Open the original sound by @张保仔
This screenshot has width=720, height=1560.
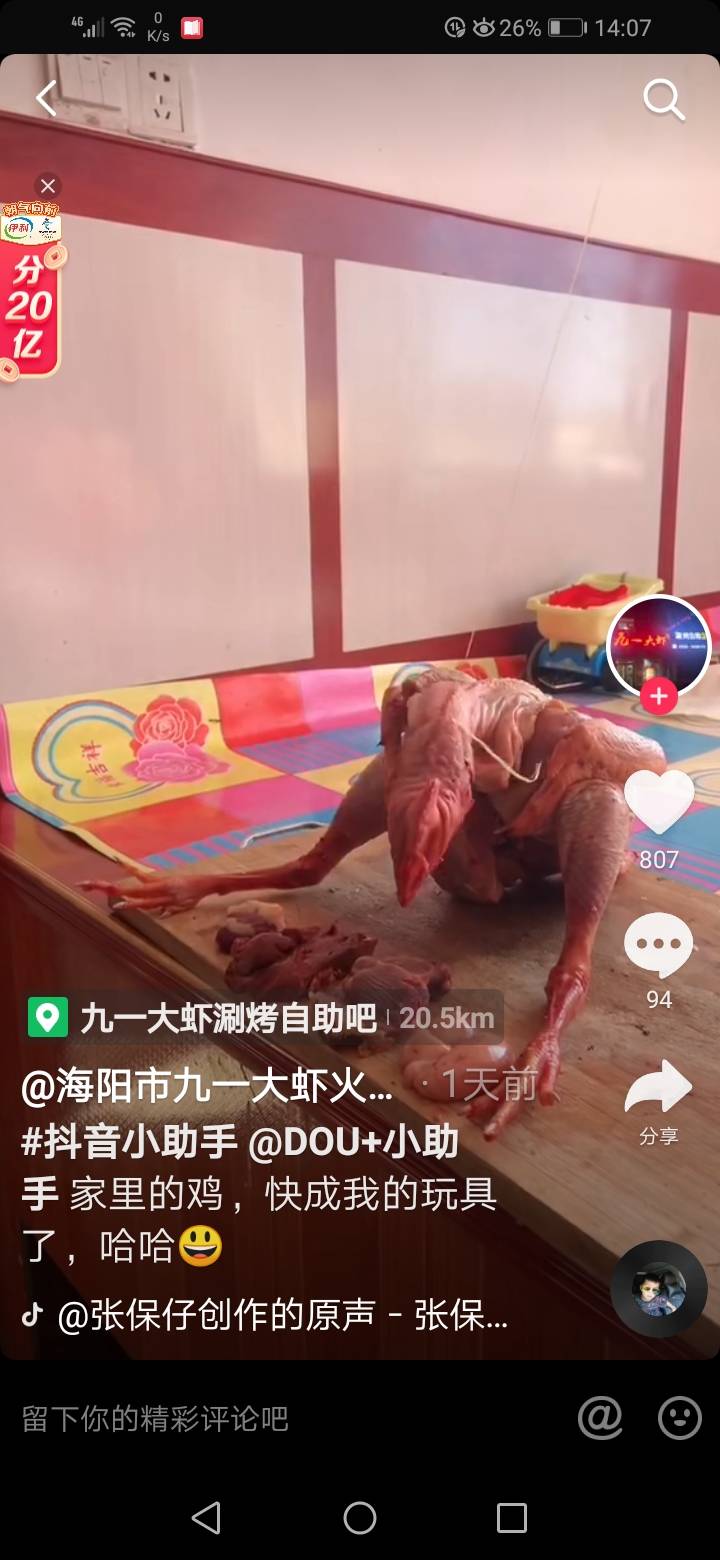tap(266, 1316)
